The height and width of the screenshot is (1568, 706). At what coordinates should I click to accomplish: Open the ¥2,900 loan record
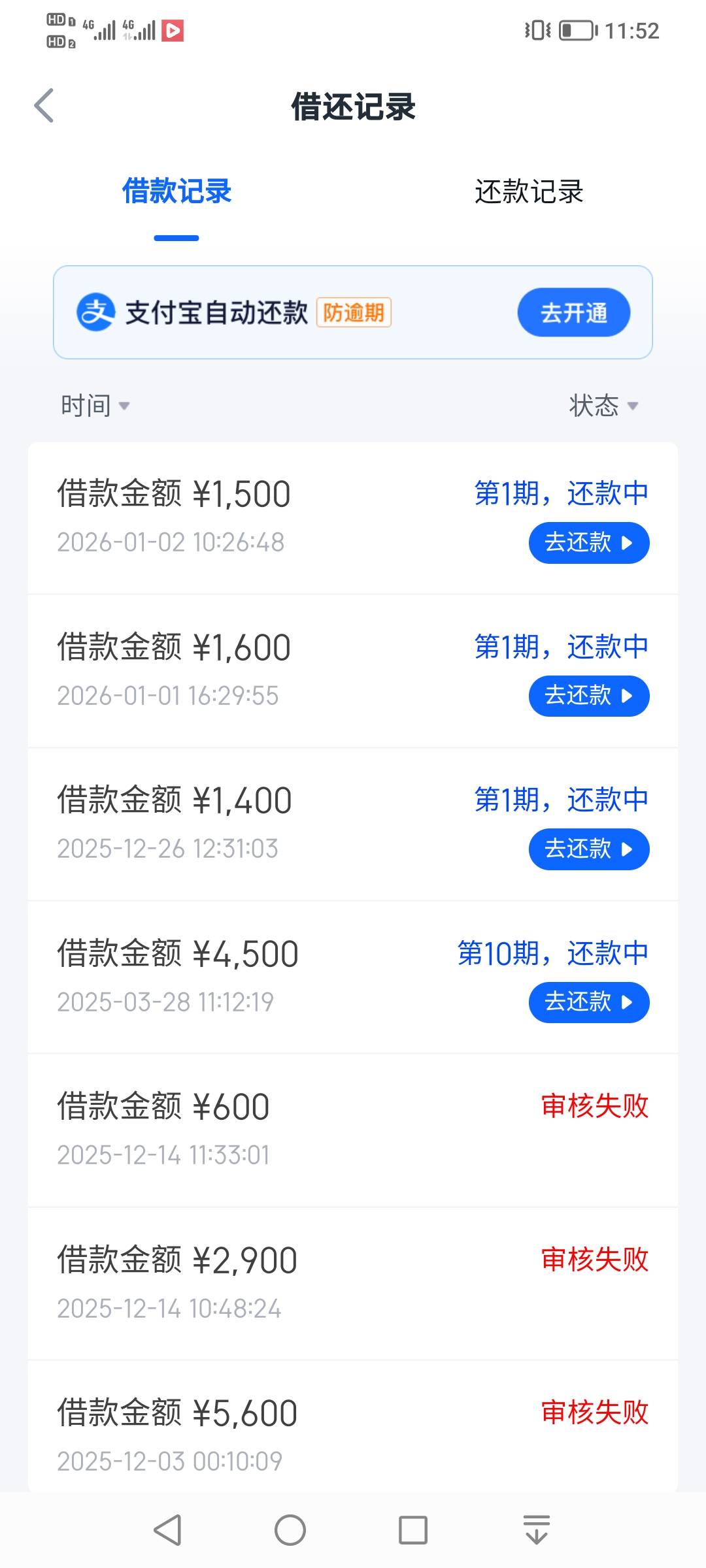[x=353, y=1284]
